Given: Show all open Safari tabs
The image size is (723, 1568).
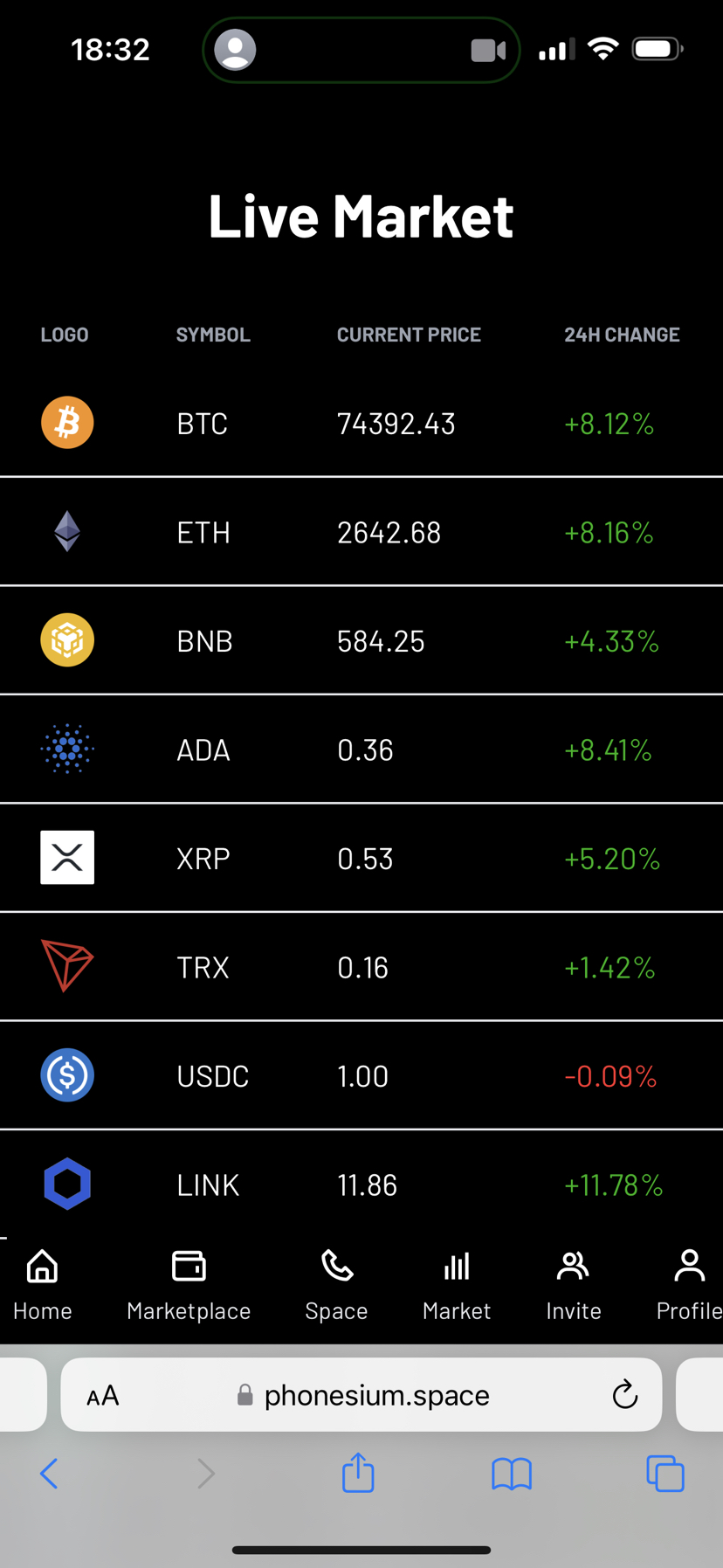Looking at the screenshot, I should 664,1474.
